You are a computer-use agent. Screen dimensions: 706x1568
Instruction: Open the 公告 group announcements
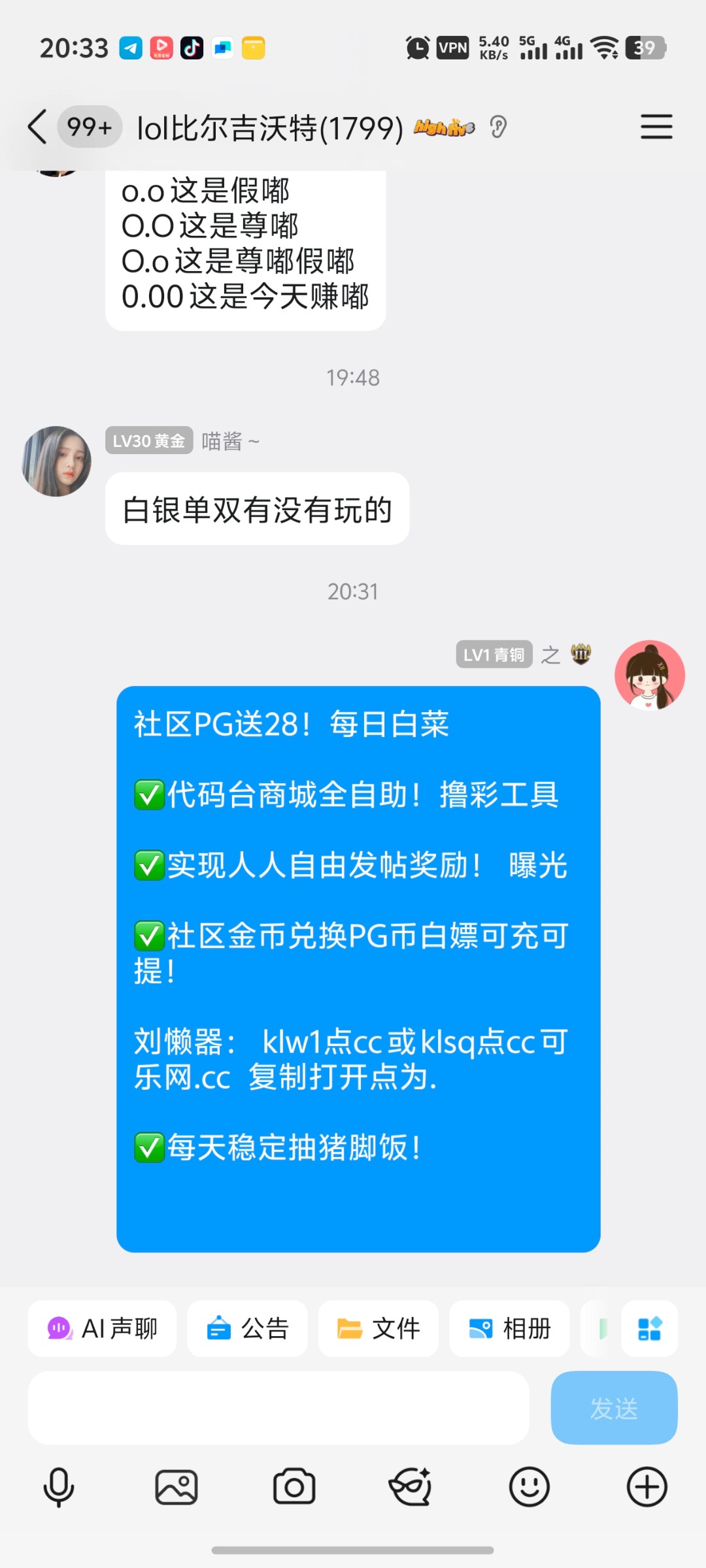247,1329
